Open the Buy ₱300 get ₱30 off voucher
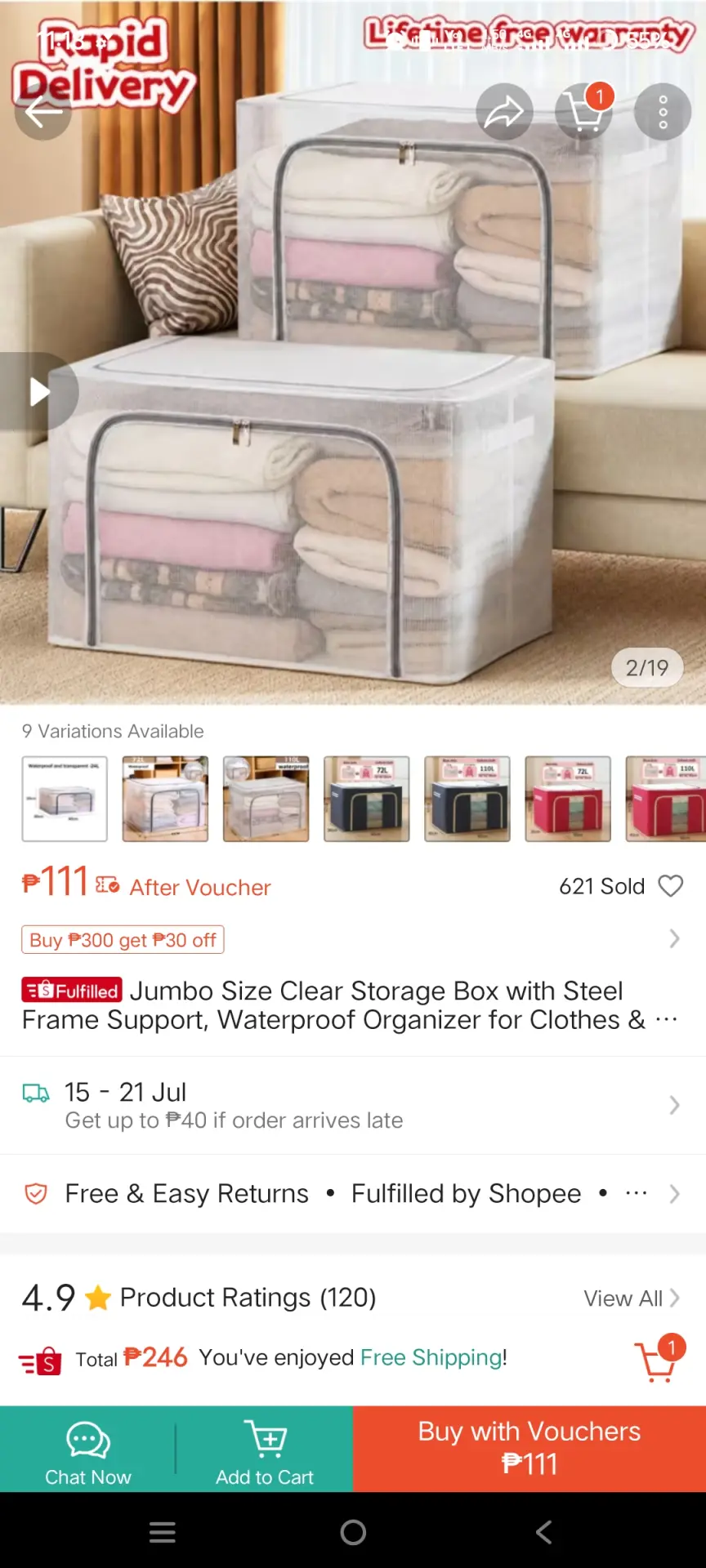Image resolution: width=706 pixels, height=1568 pixels. [123, 940]
